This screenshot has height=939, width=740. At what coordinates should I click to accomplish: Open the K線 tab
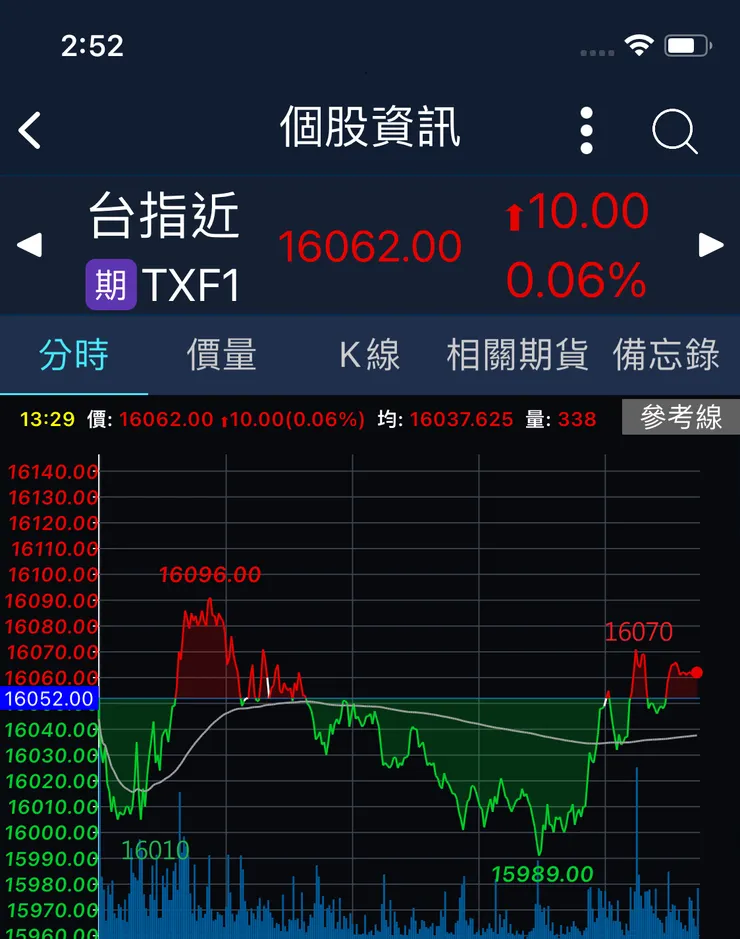click(x=369, y=355)
